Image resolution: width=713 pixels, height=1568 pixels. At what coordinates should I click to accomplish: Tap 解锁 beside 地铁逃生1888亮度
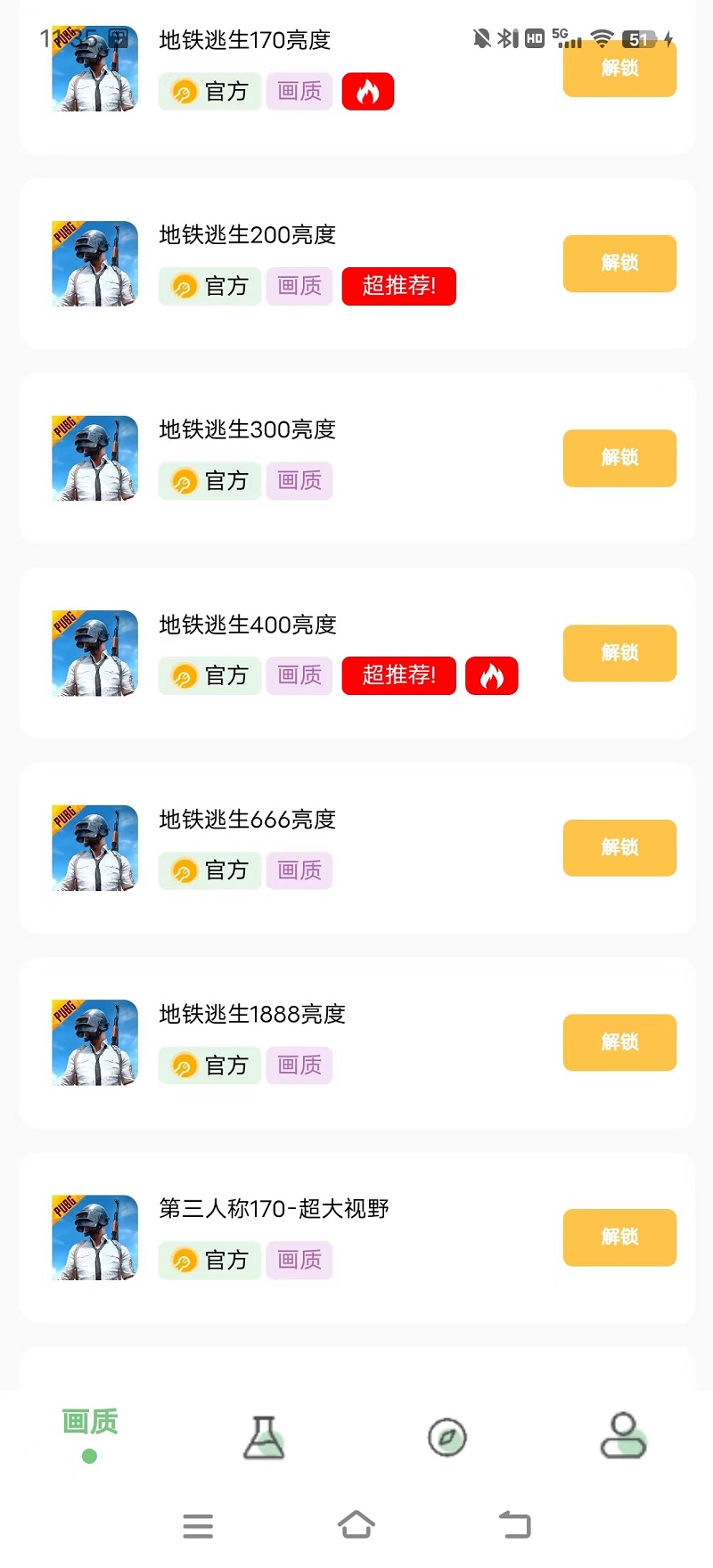(619, 1042)
